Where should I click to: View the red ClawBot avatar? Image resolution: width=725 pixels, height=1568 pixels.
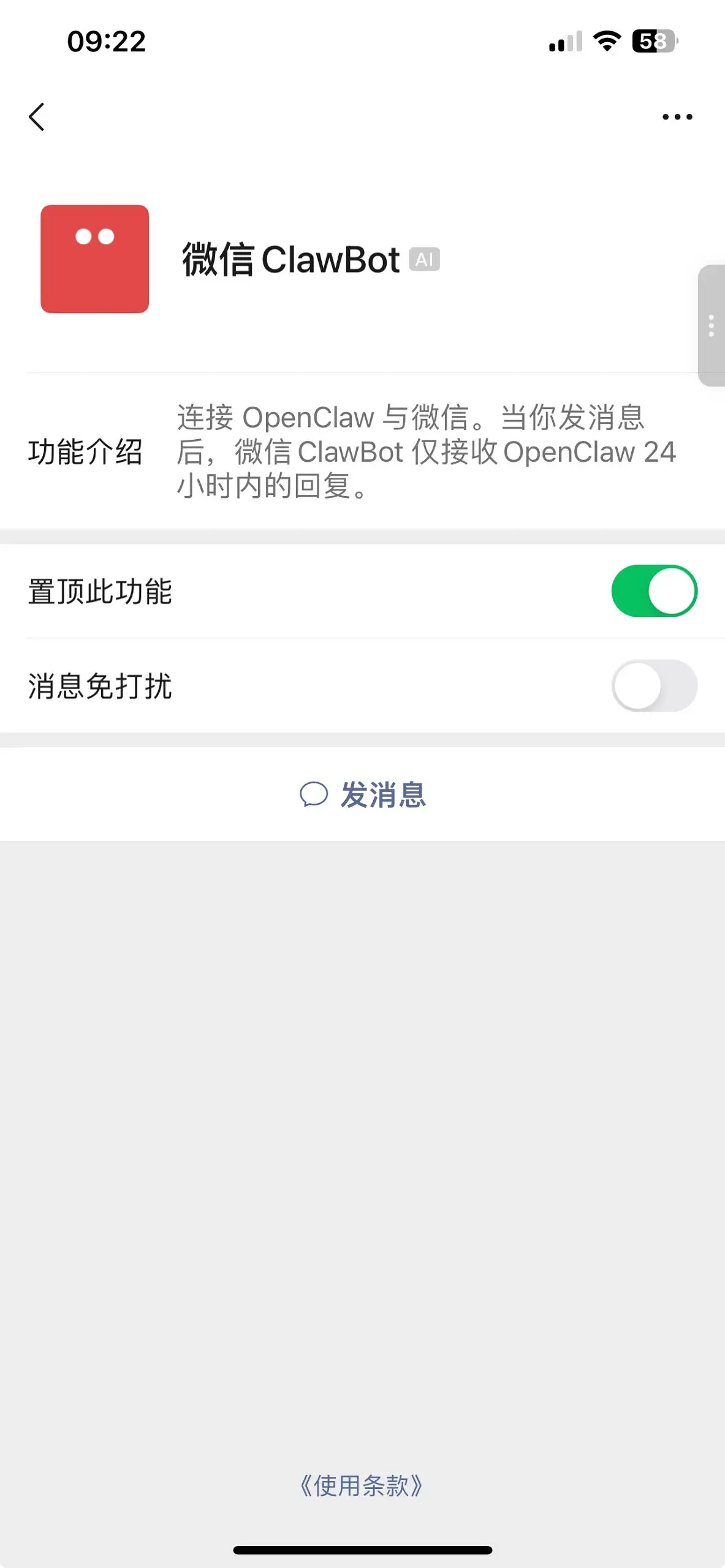click(x=95, y=259)
